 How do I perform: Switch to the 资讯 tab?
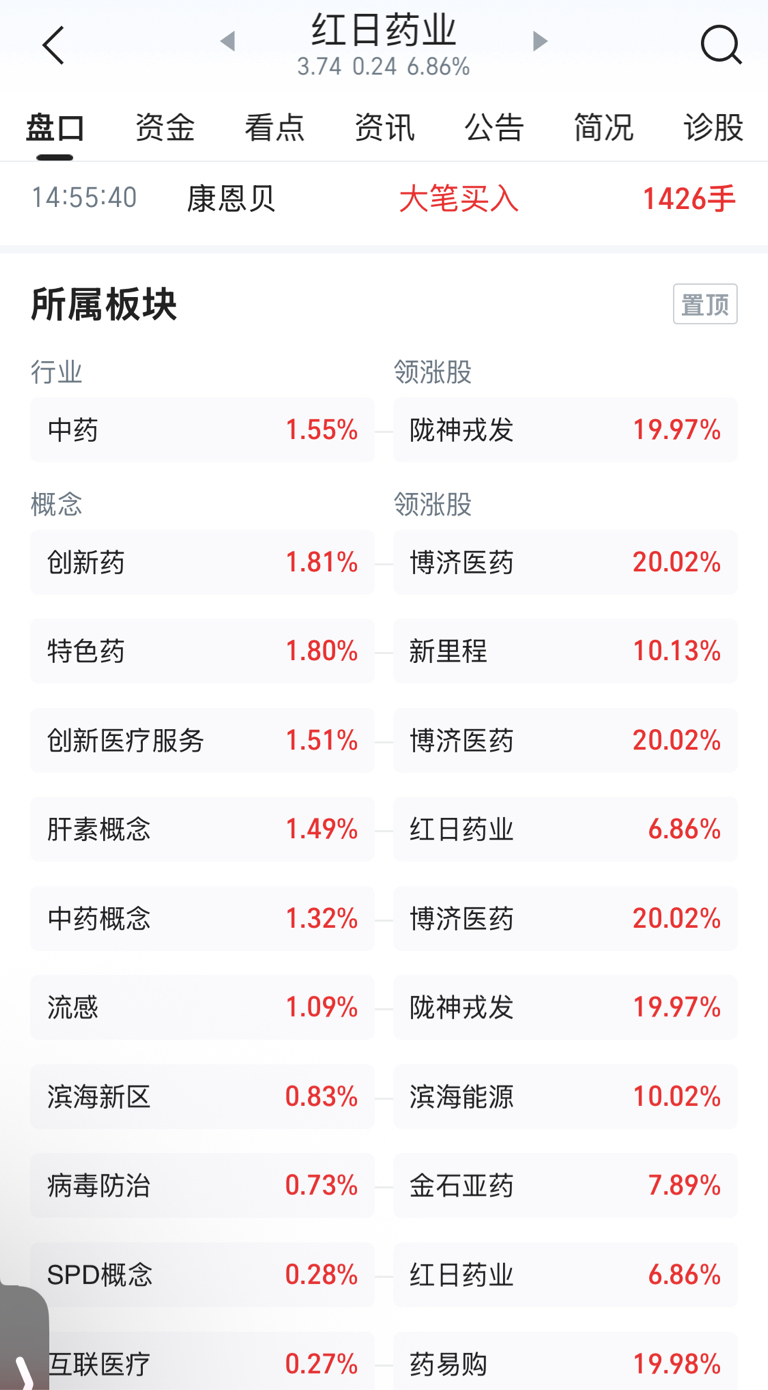(x=384, y=127)
